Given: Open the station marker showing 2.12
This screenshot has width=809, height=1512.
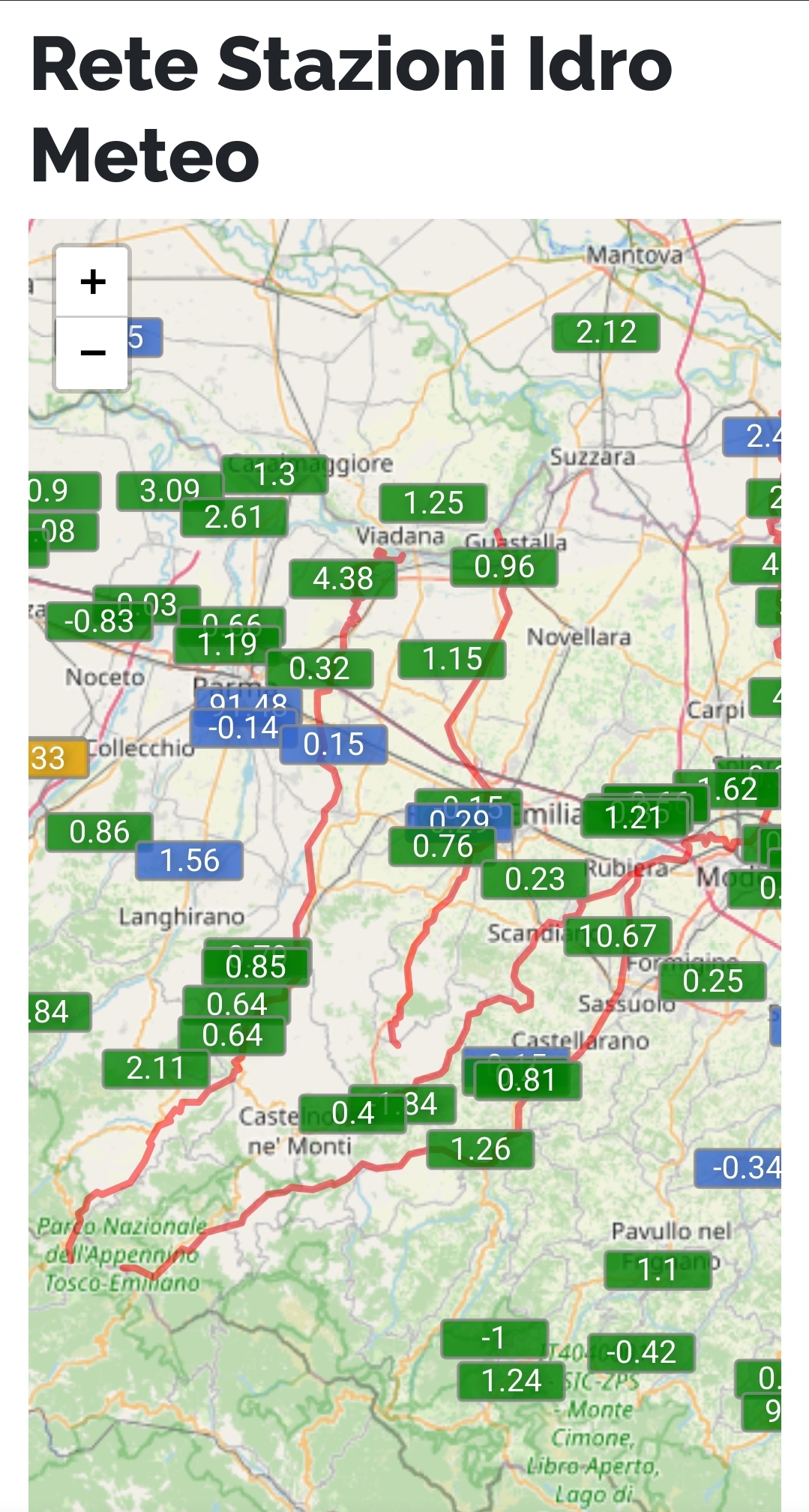Looking at the screenshot, I should point(606,333).
